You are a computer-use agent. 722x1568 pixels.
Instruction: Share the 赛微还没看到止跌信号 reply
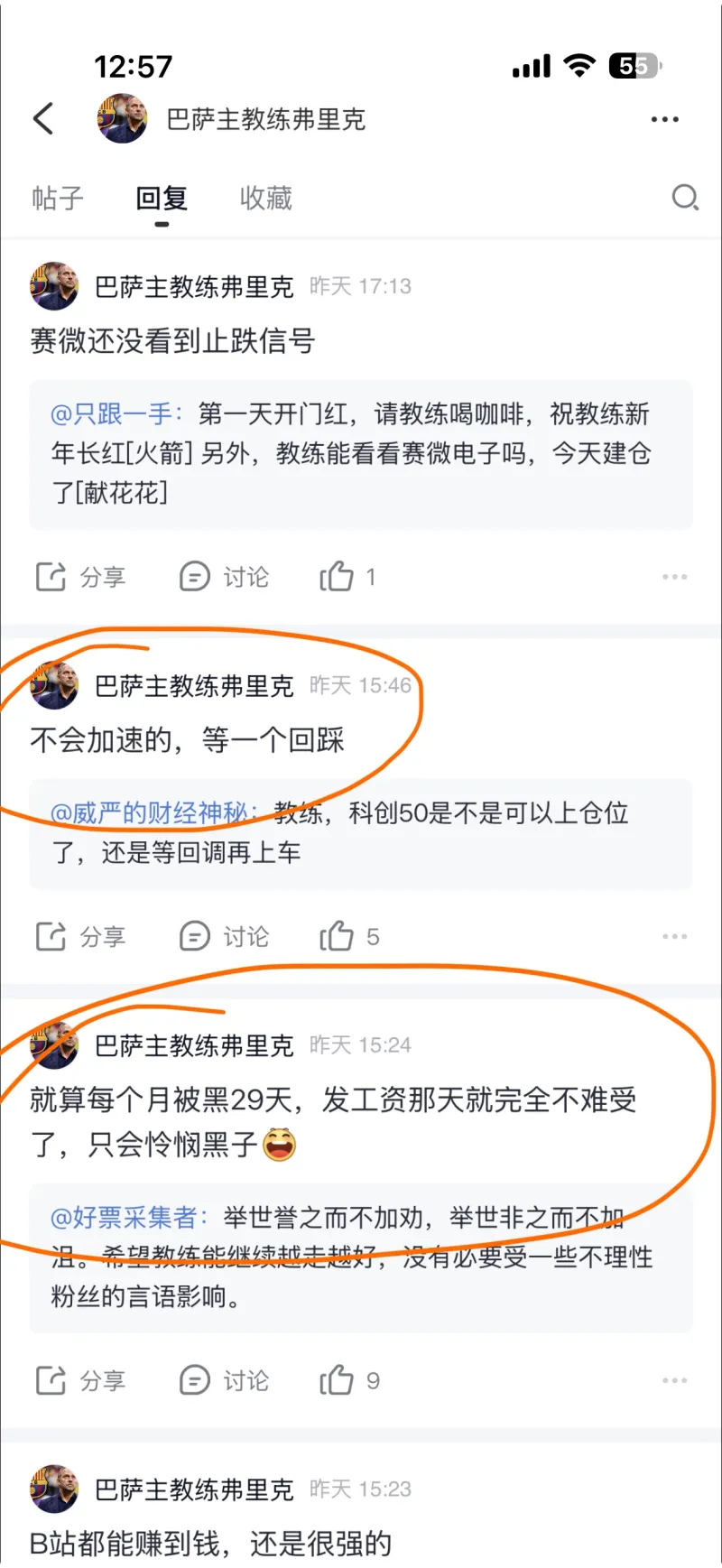[x=79, y=577]
